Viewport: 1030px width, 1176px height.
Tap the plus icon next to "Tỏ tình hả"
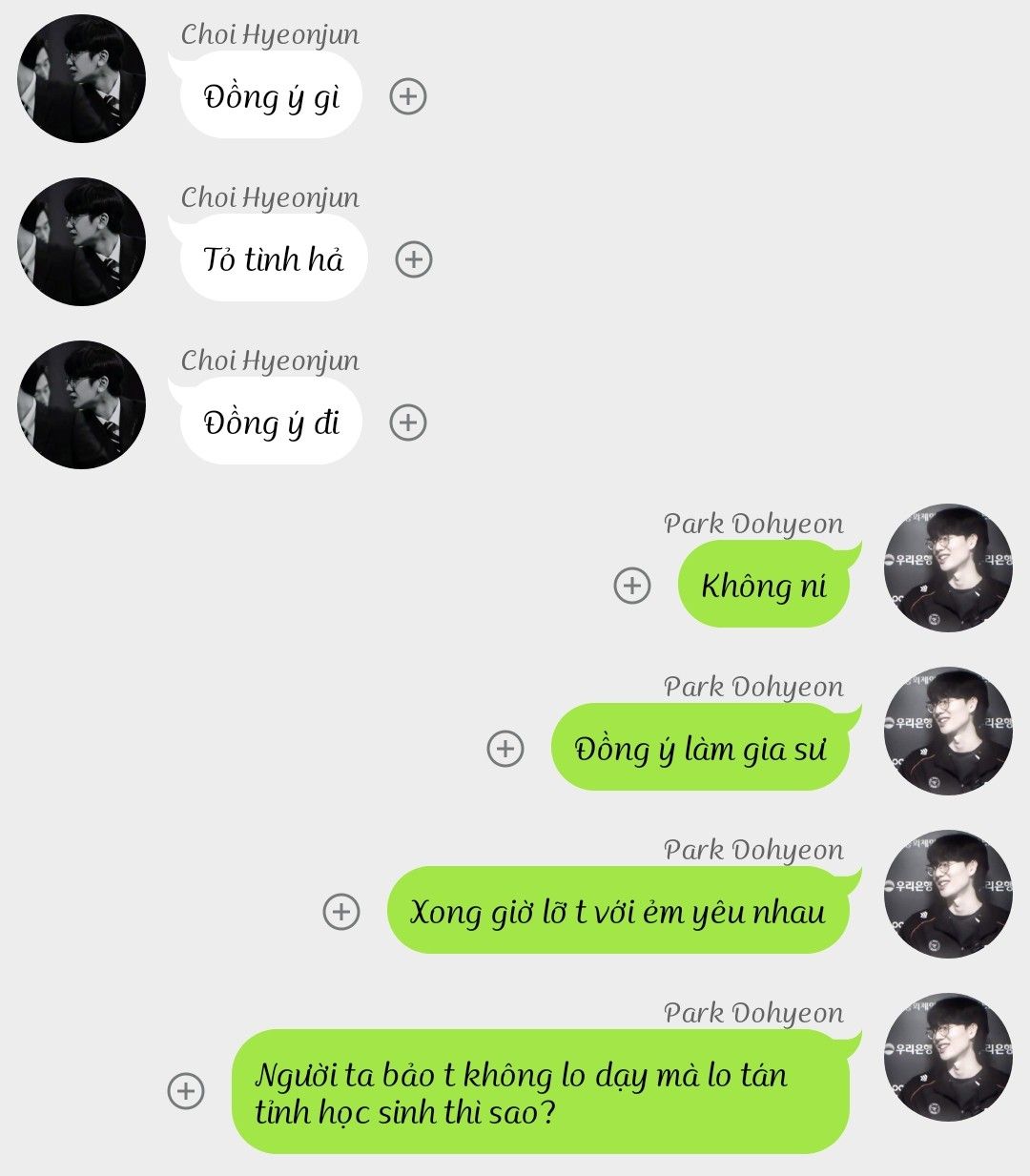pos(414,259)
